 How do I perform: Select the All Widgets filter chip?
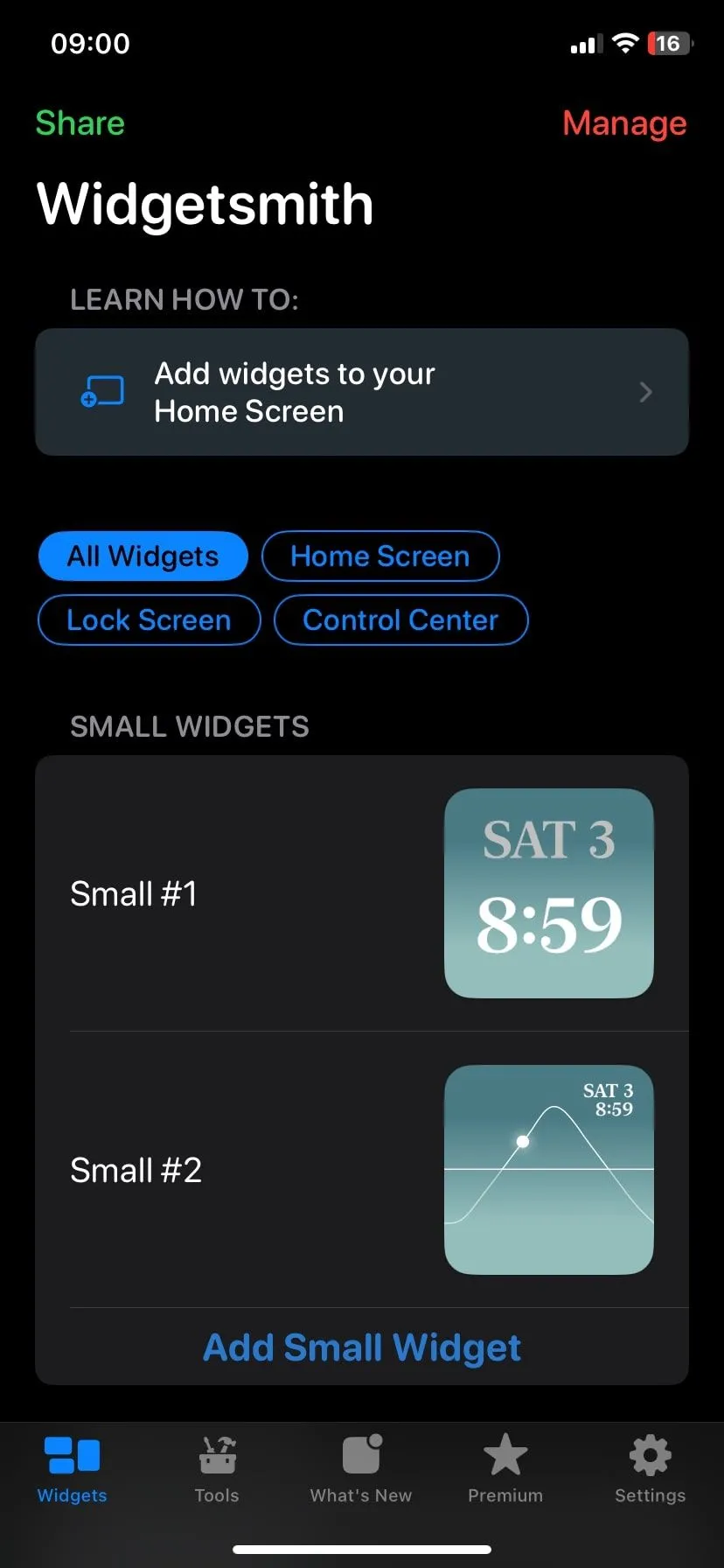coord(143,556)
